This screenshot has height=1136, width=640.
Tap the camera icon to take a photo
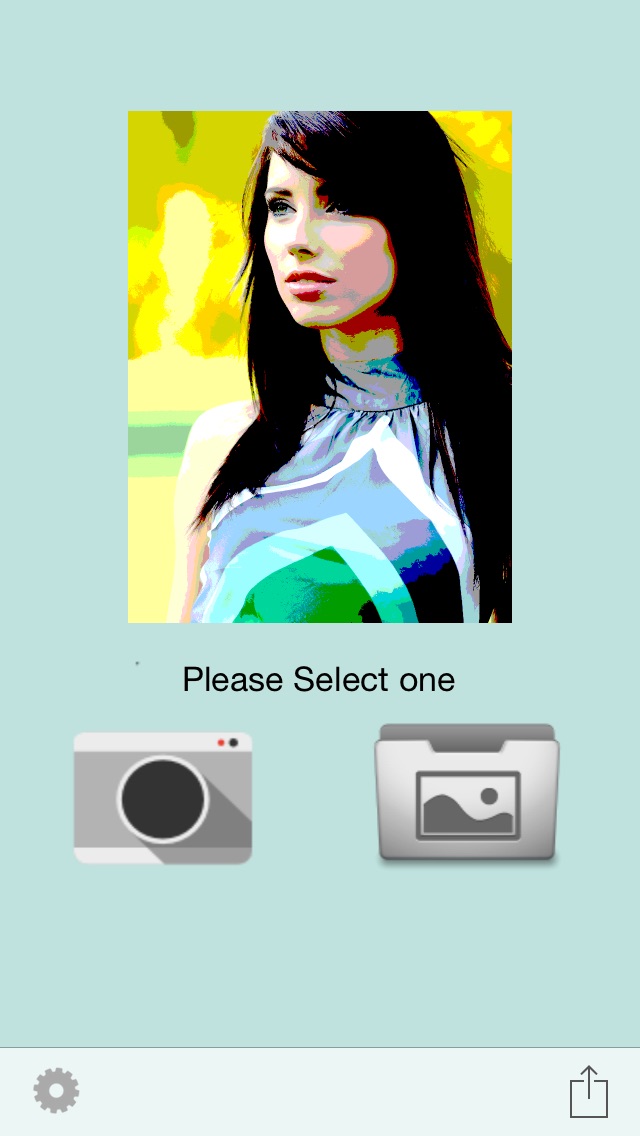[163, 798]
